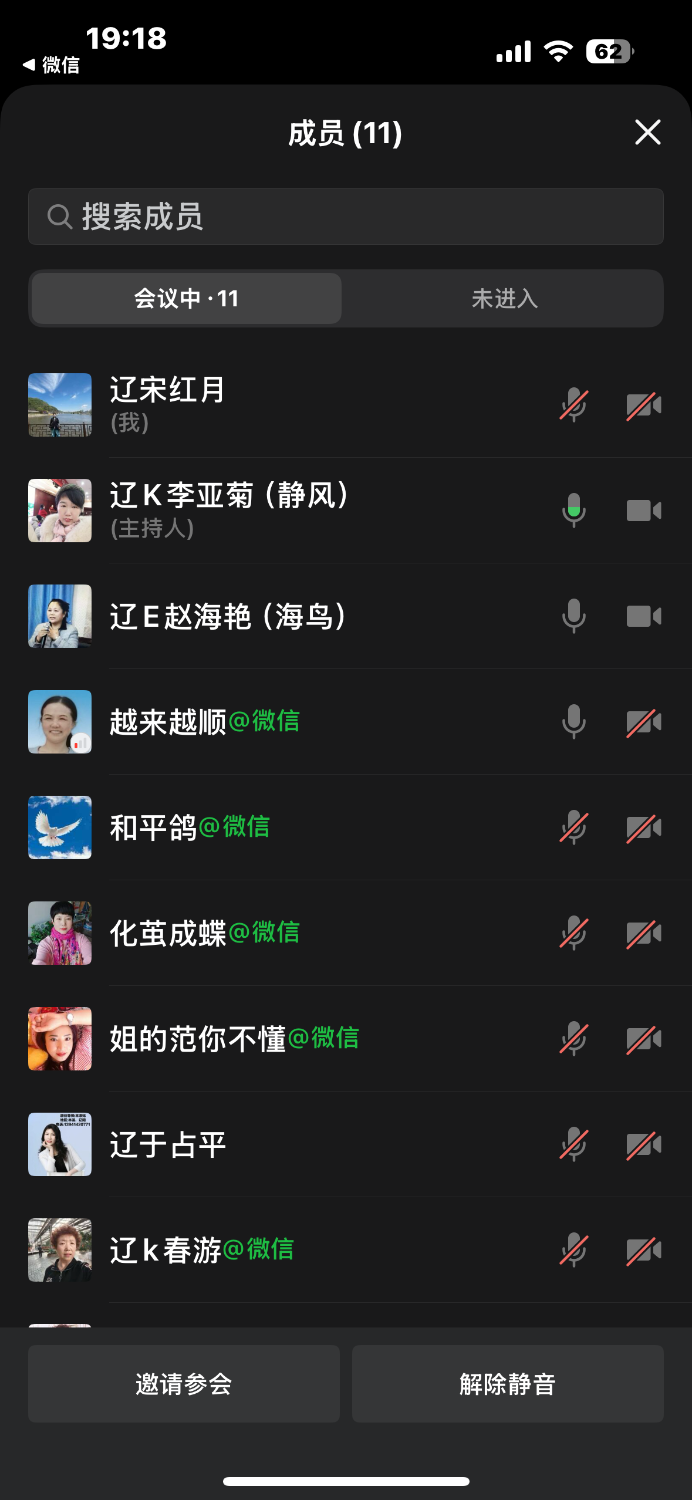Select the 会议中 · 11 tab
The width and height of the screenshot is (692, 1500).
[187, 299]
